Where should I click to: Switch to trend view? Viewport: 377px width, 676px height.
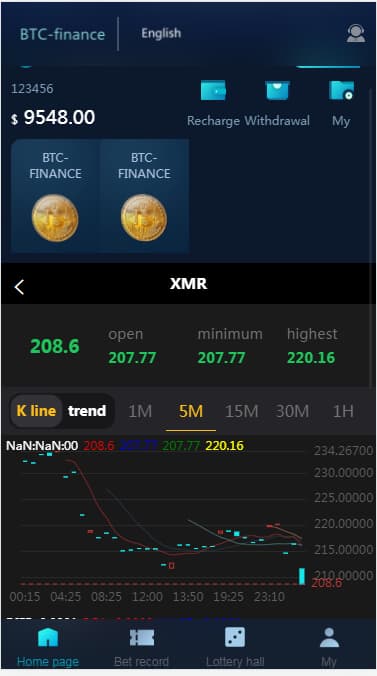click(87, 411)
